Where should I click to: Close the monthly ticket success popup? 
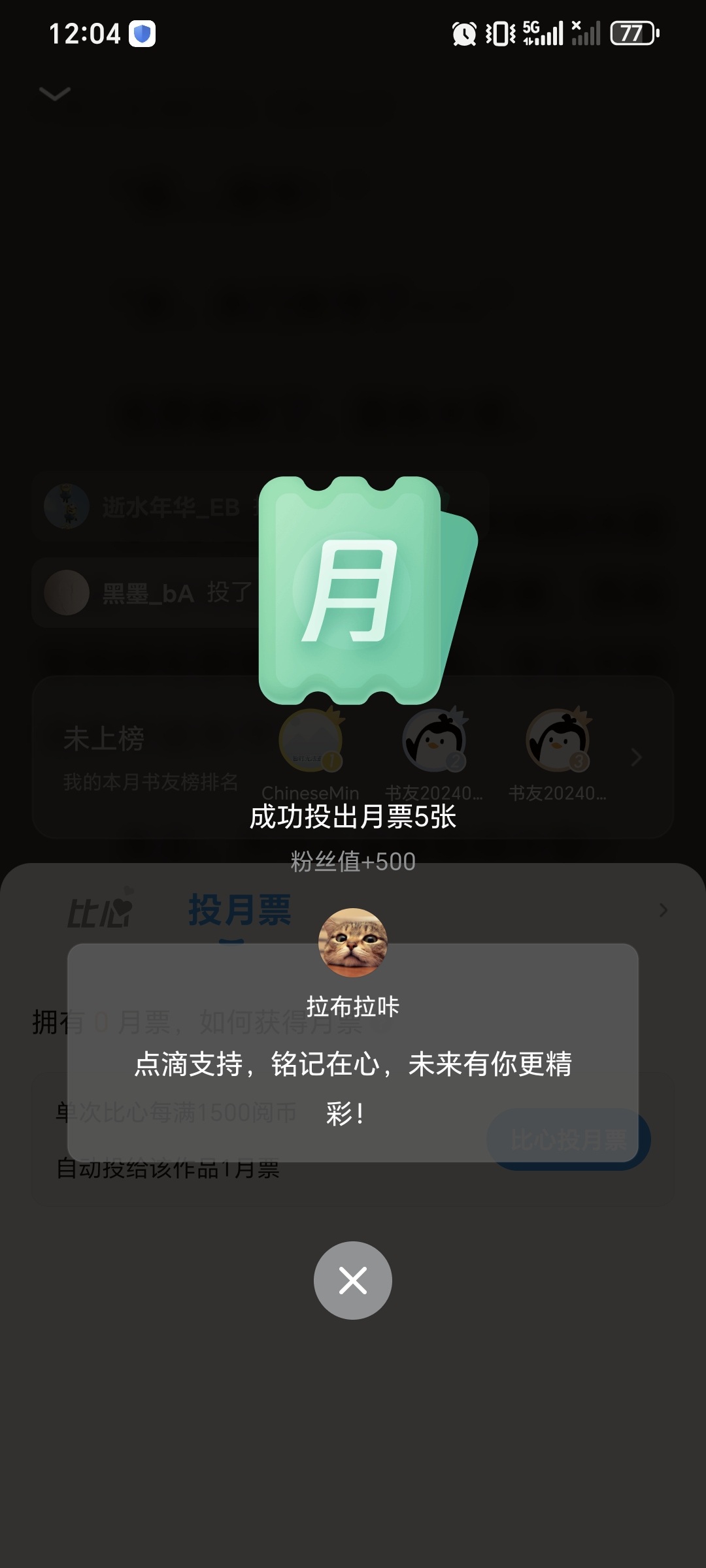click(x=353, y=1280)
